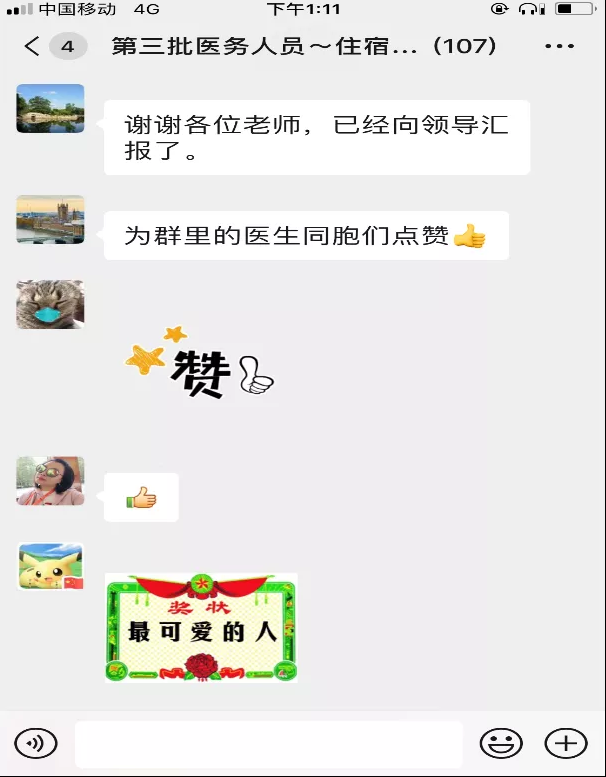Open the sunglasses woman avatar's profile
This screenshot has width=606, height=777.
pos(50,481)
